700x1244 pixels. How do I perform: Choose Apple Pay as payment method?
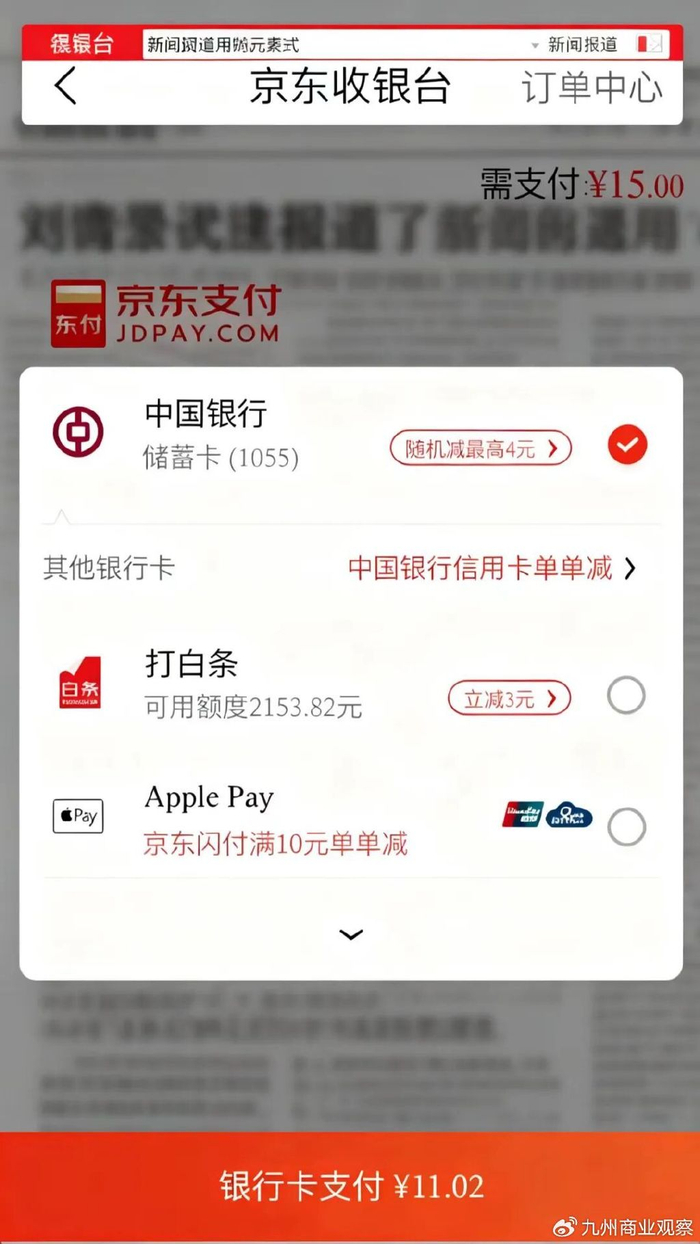click(626, 827)
